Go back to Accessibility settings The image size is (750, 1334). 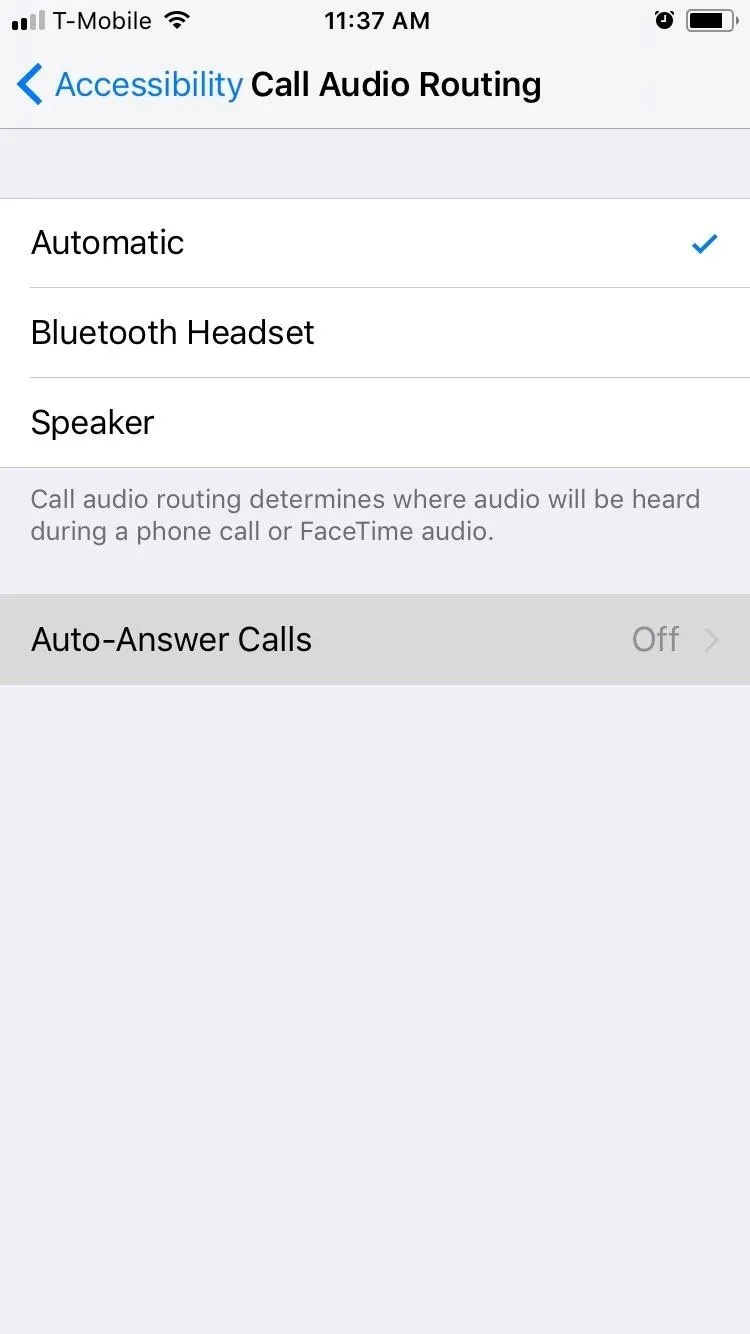(x=130, y=85)
